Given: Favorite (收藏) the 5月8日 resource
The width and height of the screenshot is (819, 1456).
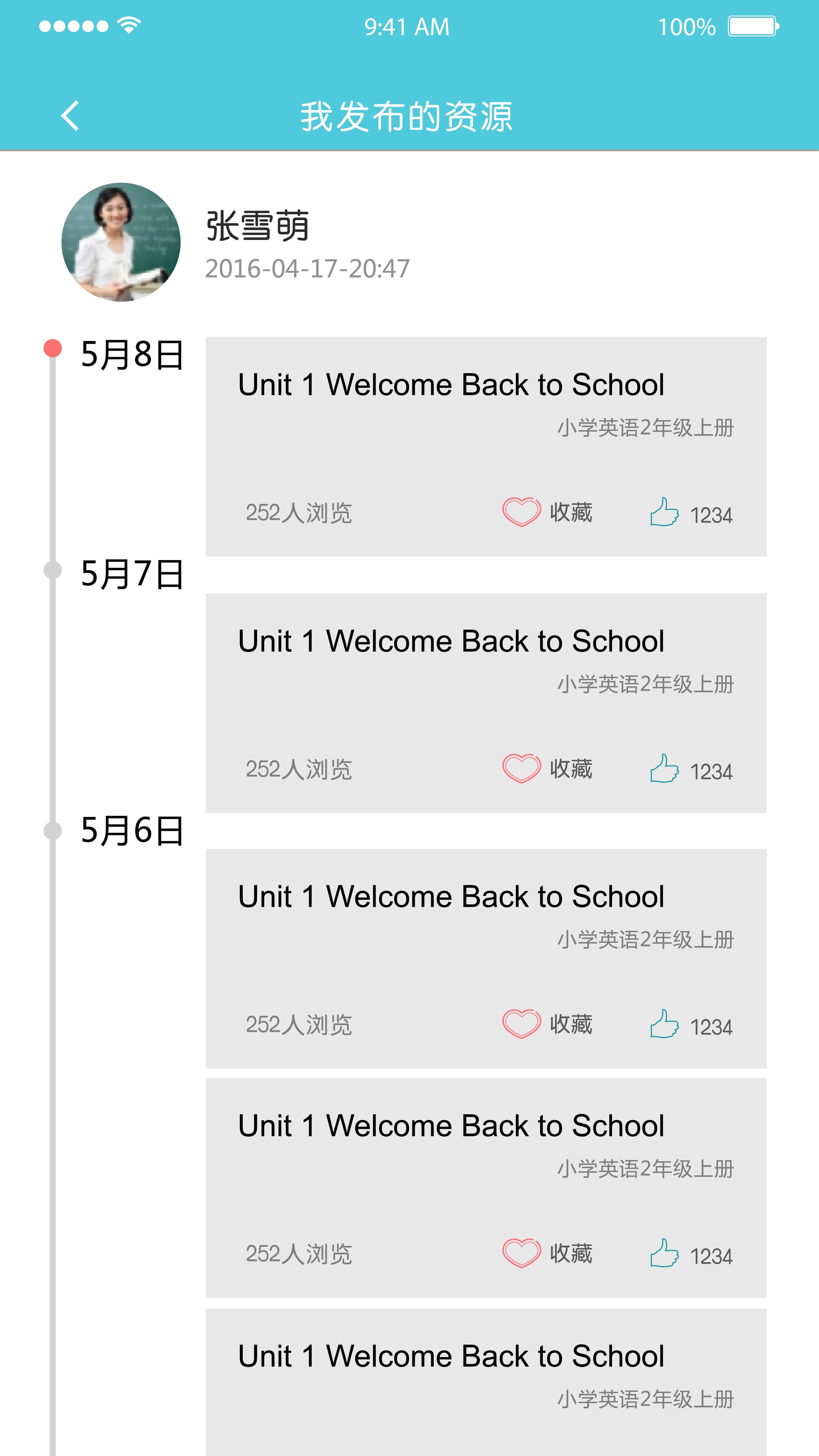Looking at the screenshot, I should (522, 512).
